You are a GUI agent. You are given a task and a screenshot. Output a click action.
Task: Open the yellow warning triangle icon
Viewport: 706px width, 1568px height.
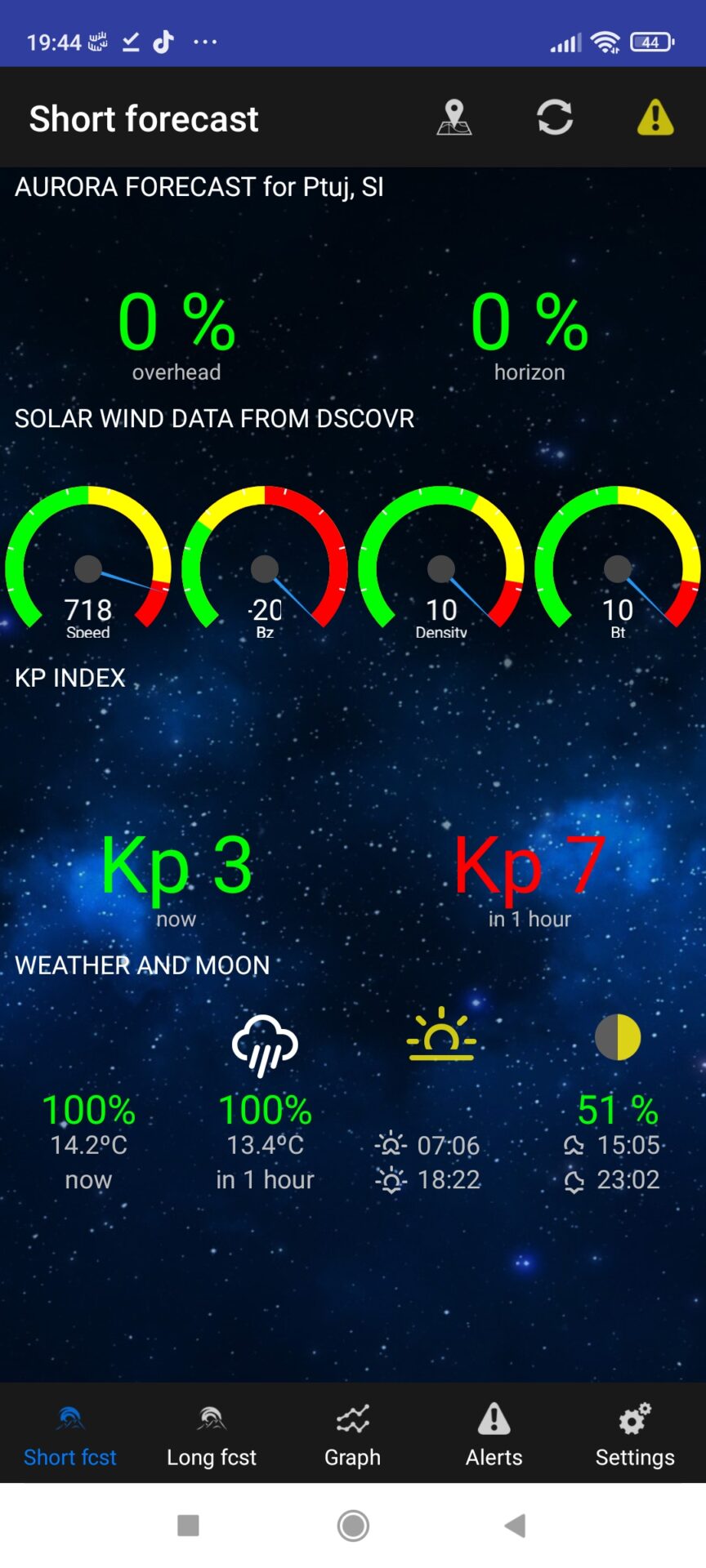click(655, 118)
